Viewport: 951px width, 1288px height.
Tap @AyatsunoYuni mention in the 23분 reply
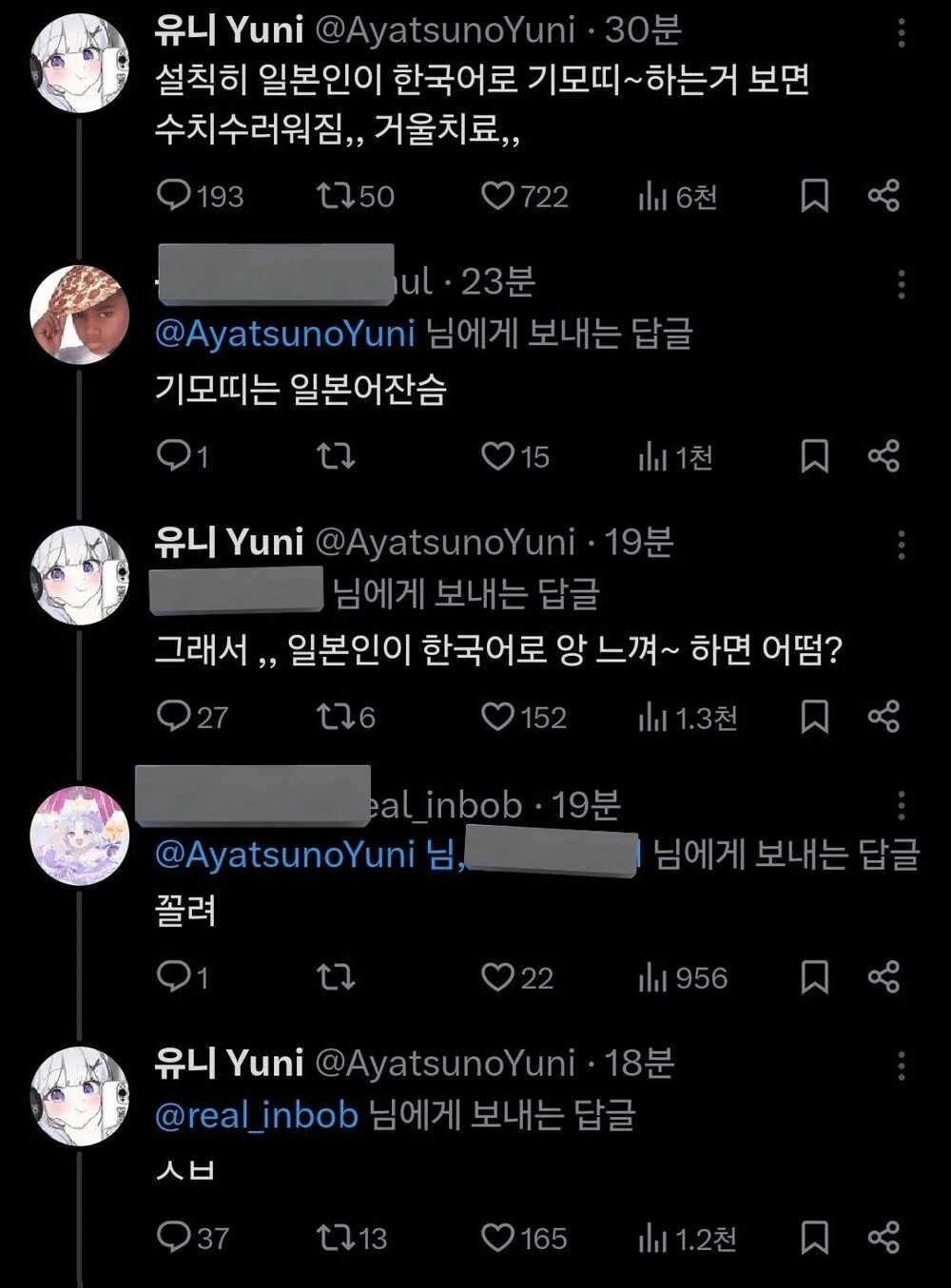[285, 334]
